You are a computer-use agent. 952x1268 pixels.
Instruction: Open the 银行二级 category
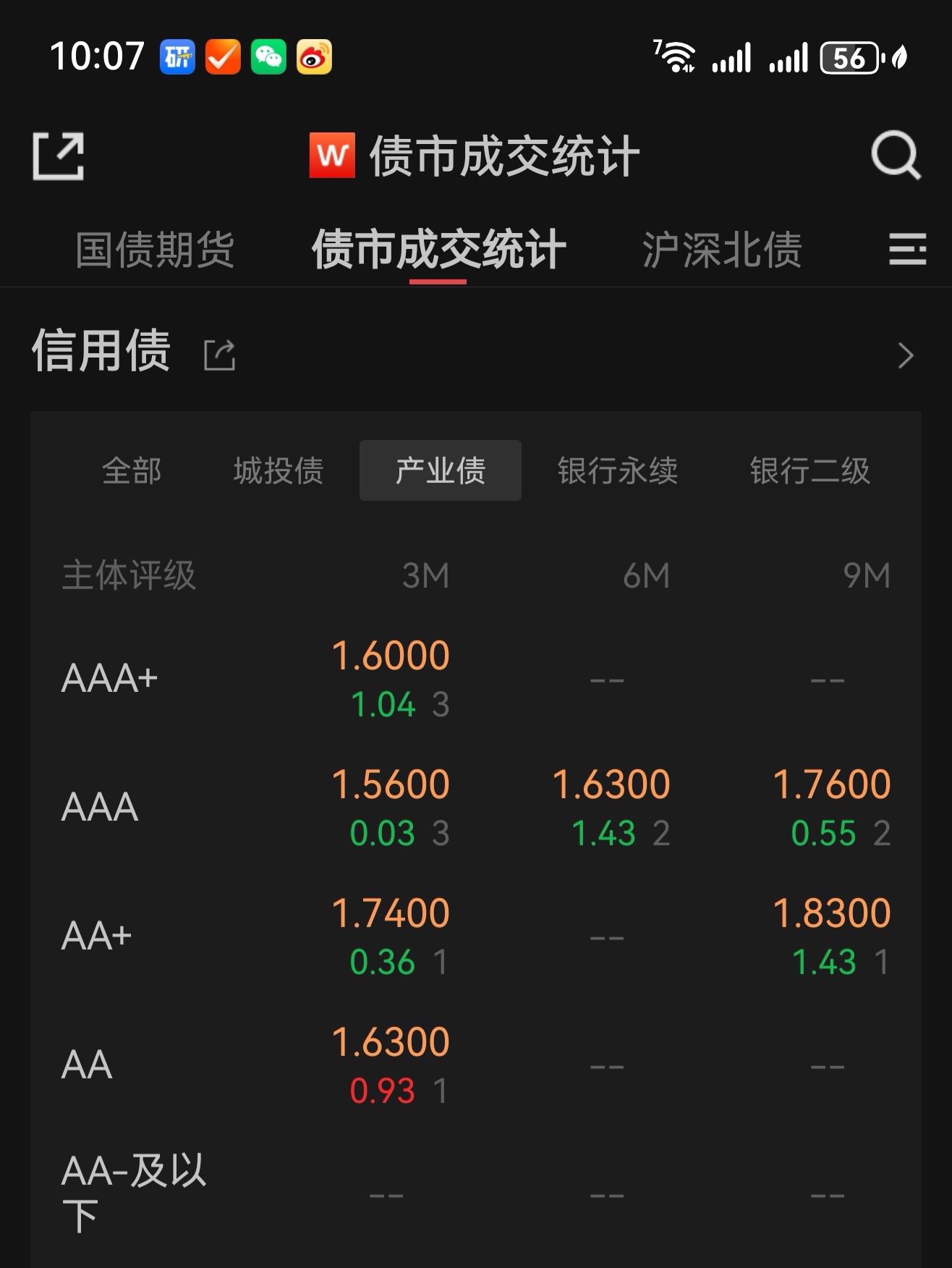tap(812, 470)
